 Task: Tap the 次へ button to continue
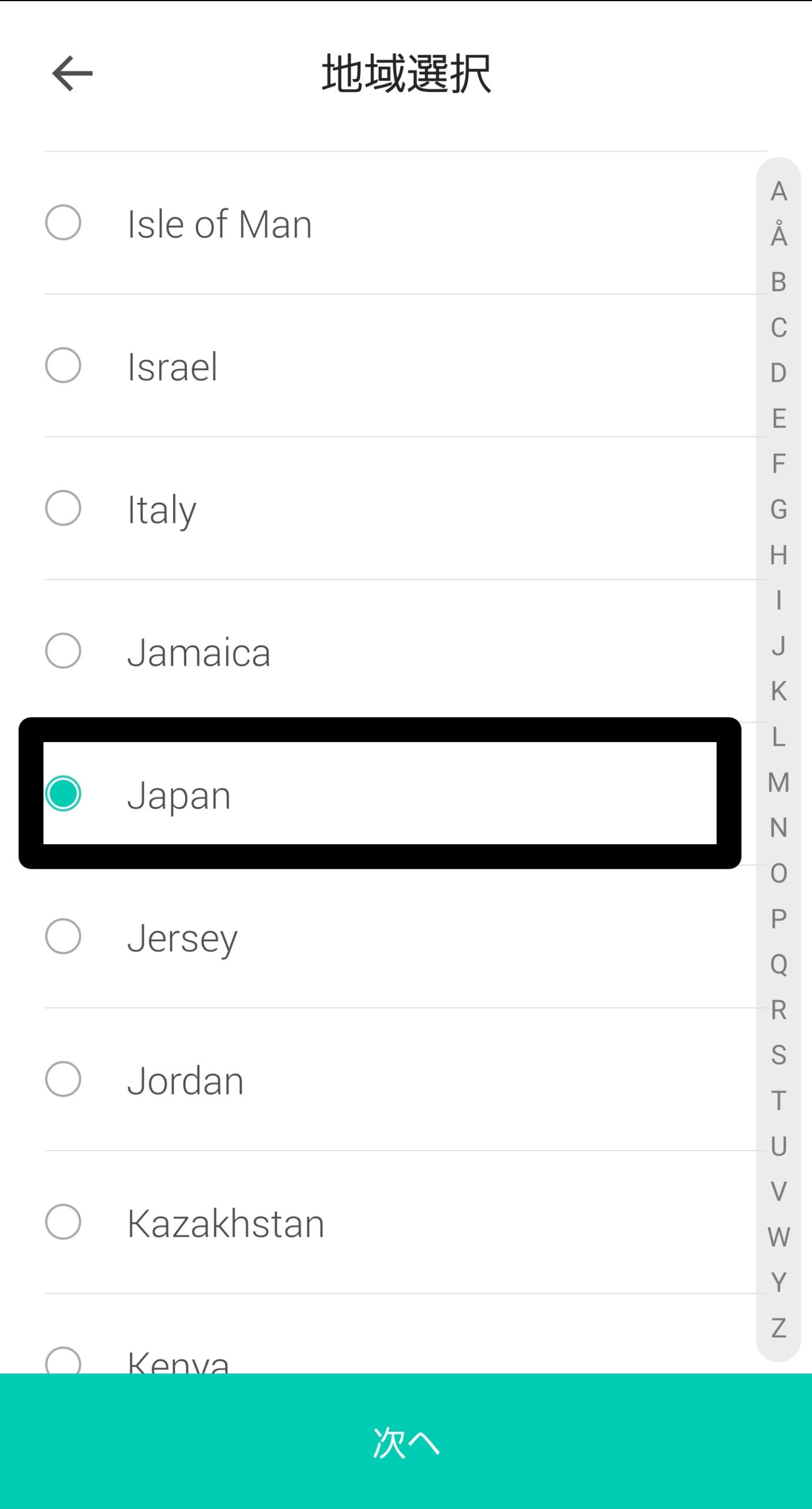[x=406, y=1441]
